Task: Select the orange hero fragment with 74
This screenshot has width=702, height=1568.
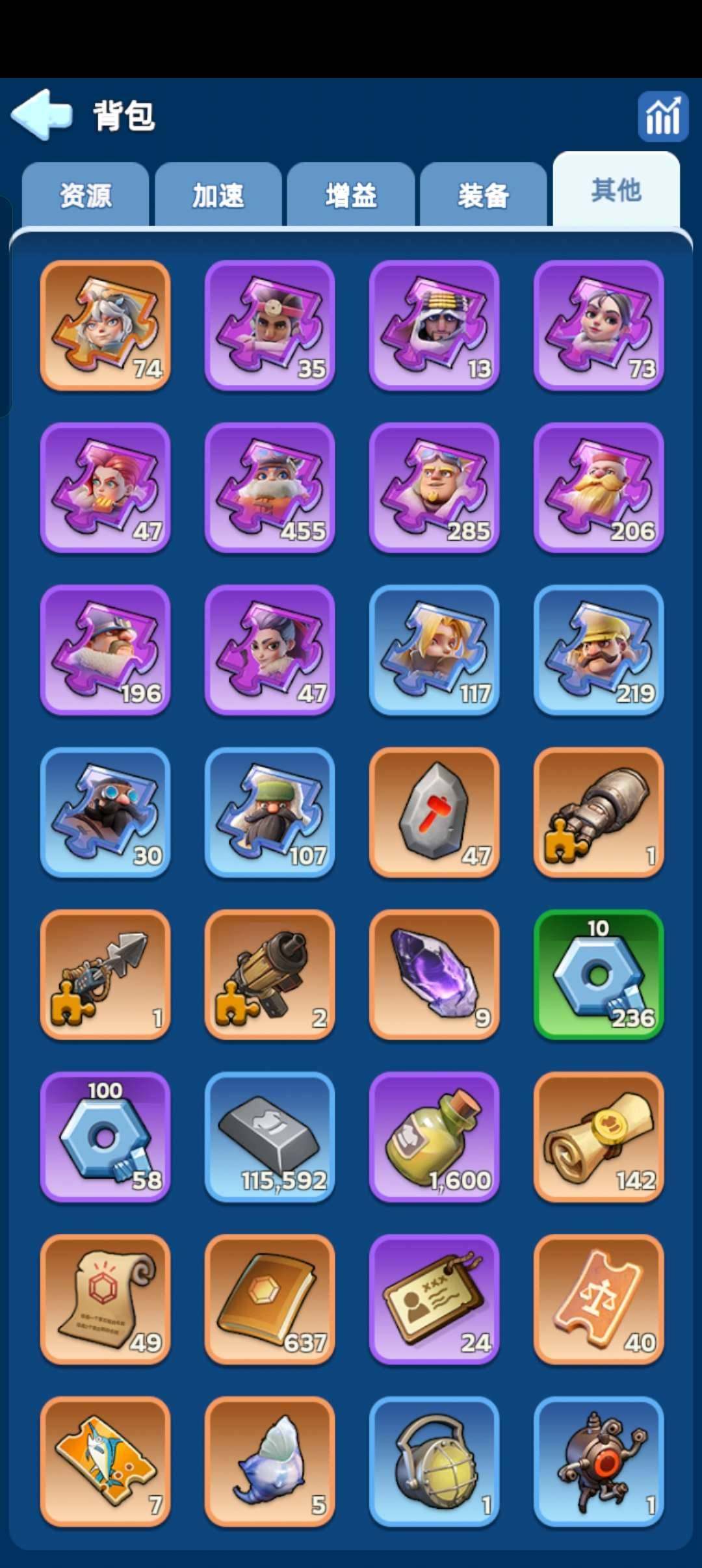Action: pyautogui.click(x=105, y=325)
